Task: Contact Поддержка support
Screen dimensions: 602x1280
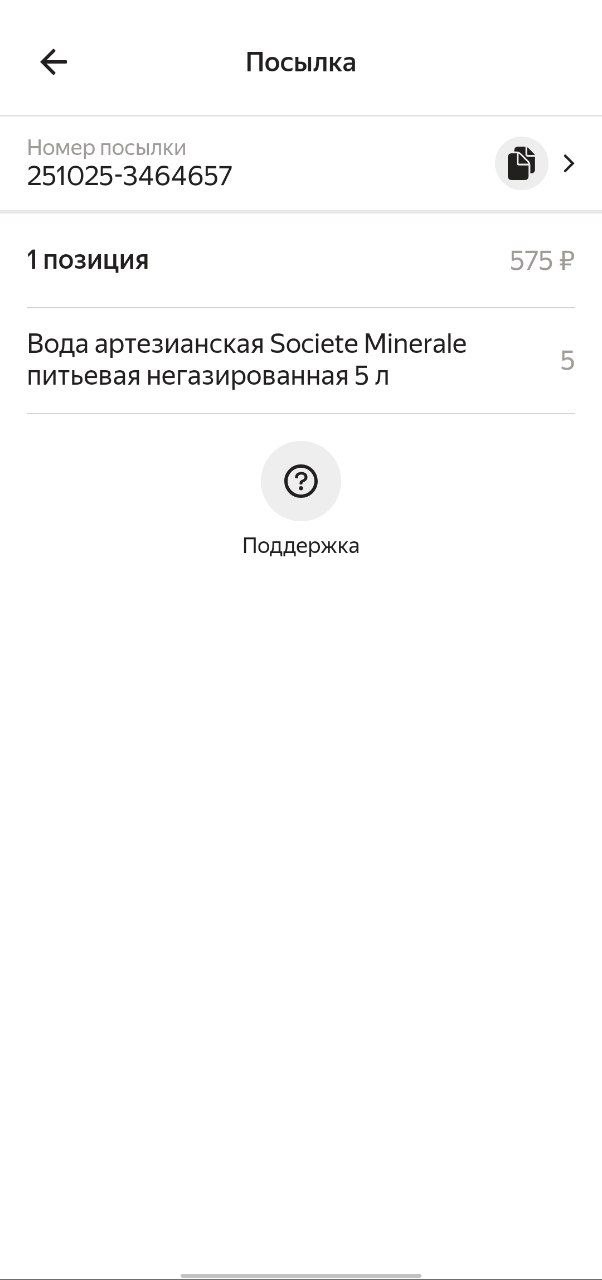Action: point(301,482)
